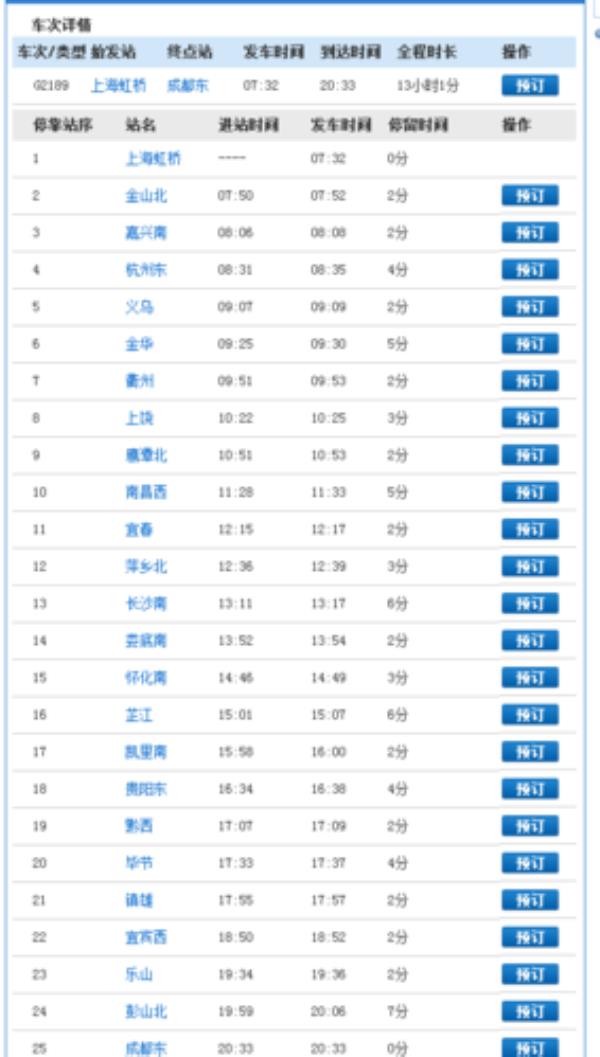View the 乐山 station link

139,975
